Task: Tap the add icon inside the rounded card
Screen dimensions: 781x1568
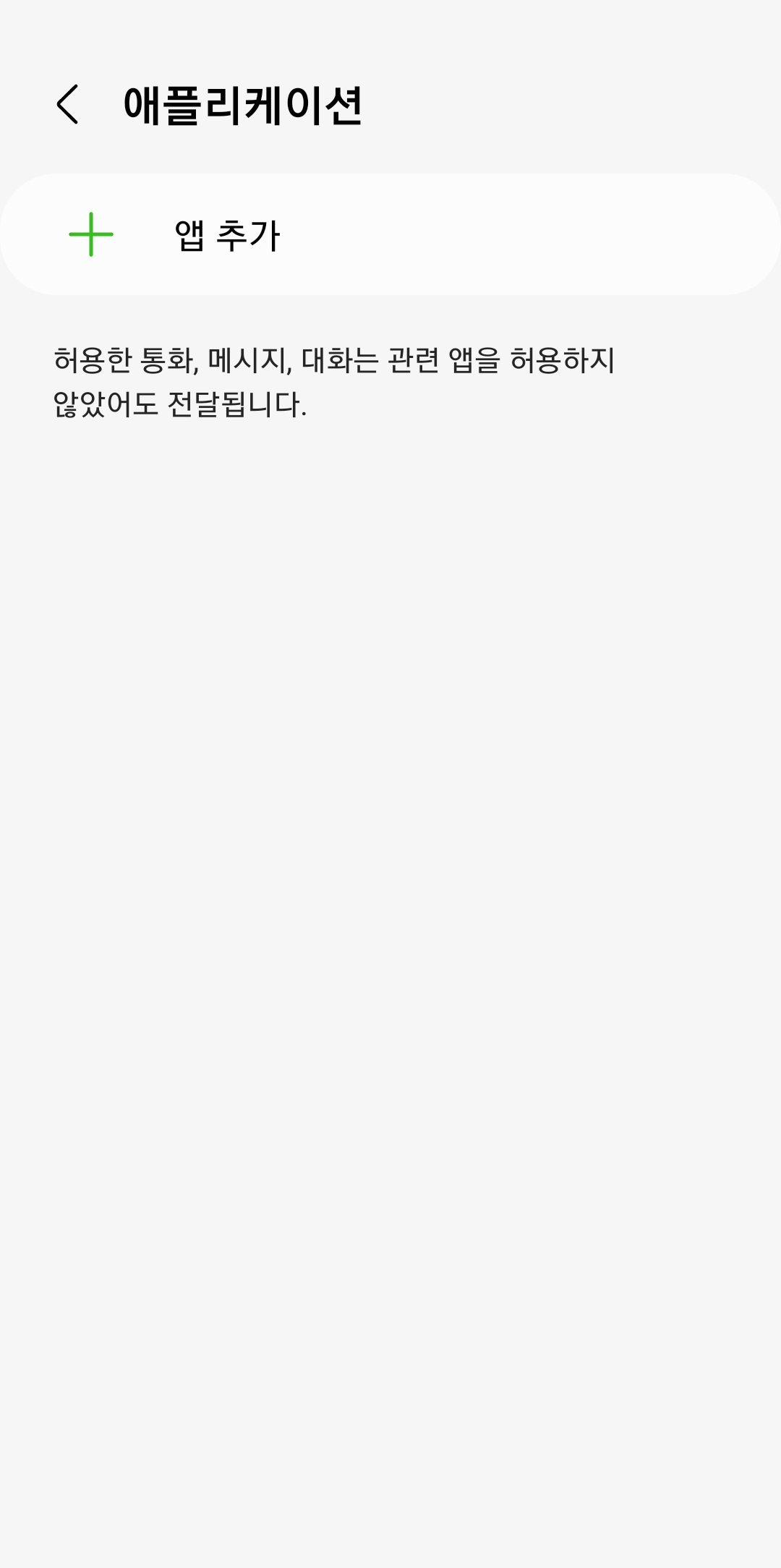Action: point(91,234)
